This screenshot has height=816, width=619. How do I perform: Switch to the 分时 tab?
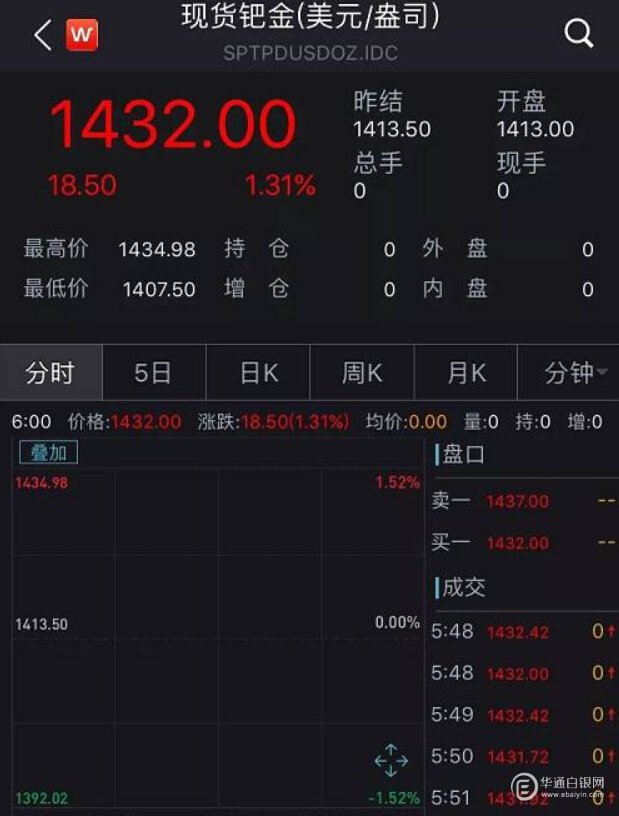click(x=51, y=374)
